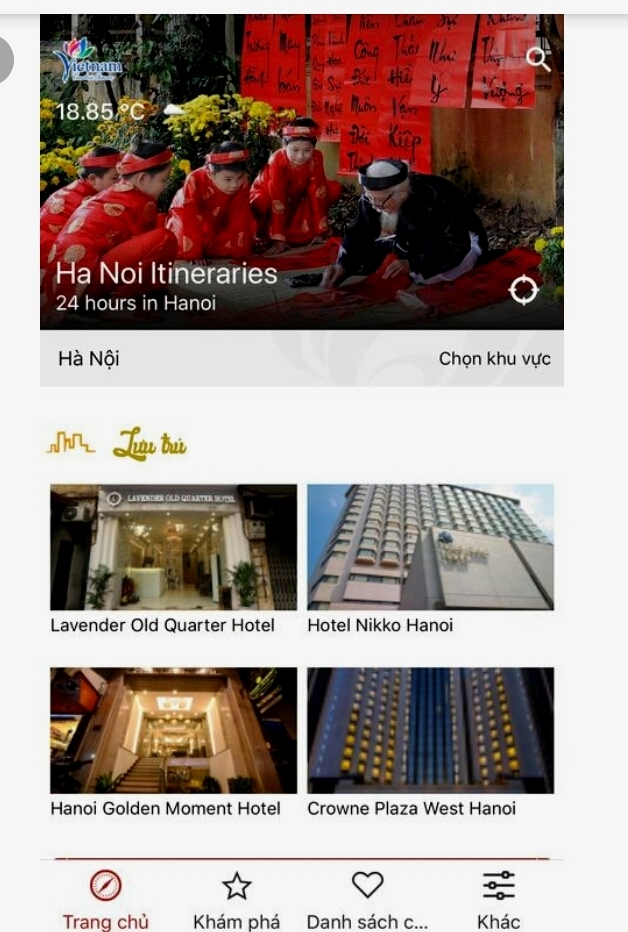Open the search icon
This screenshot has height=932, width=628.
click(x=538, y=59)
